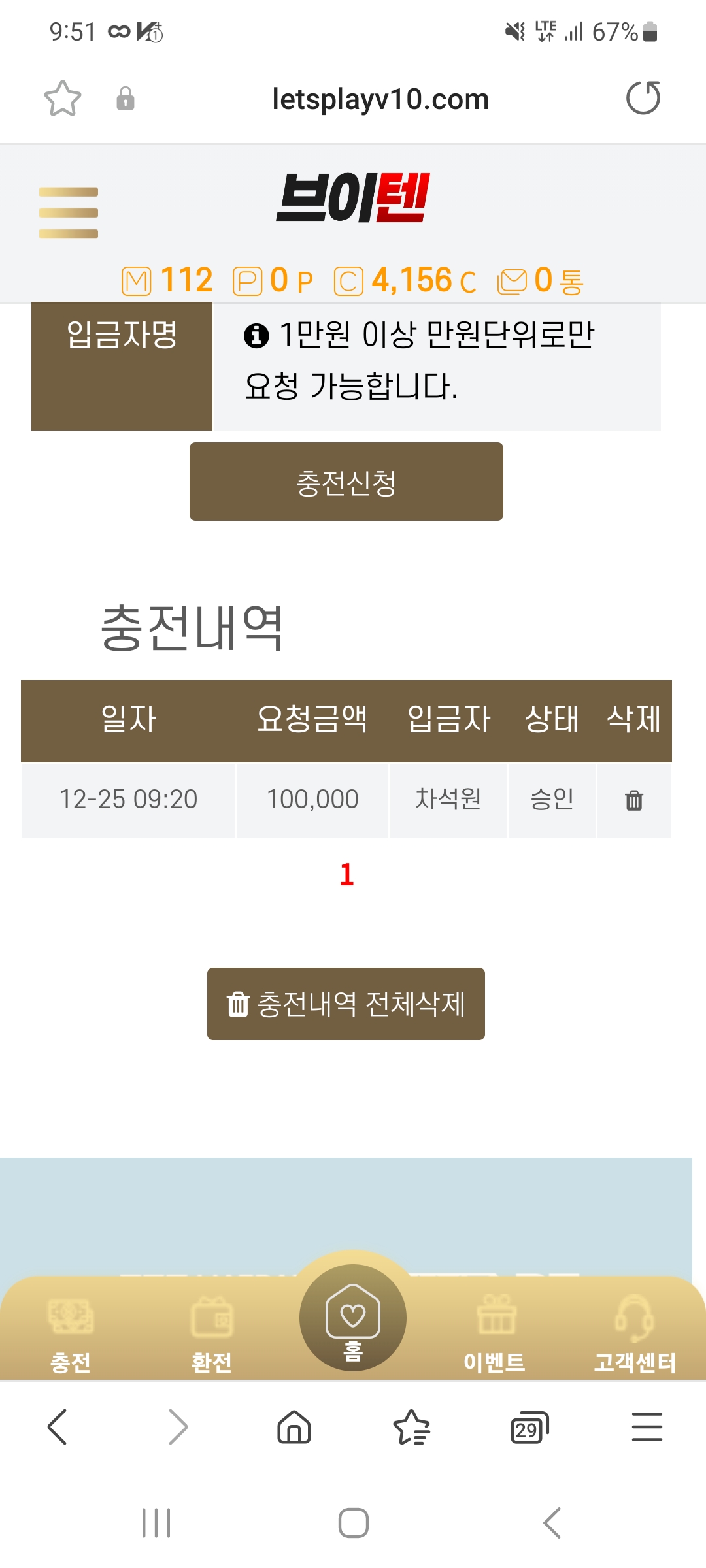Open browser home page
This screenshot has width=706, height=1568.
click(x=294, y=1426)
